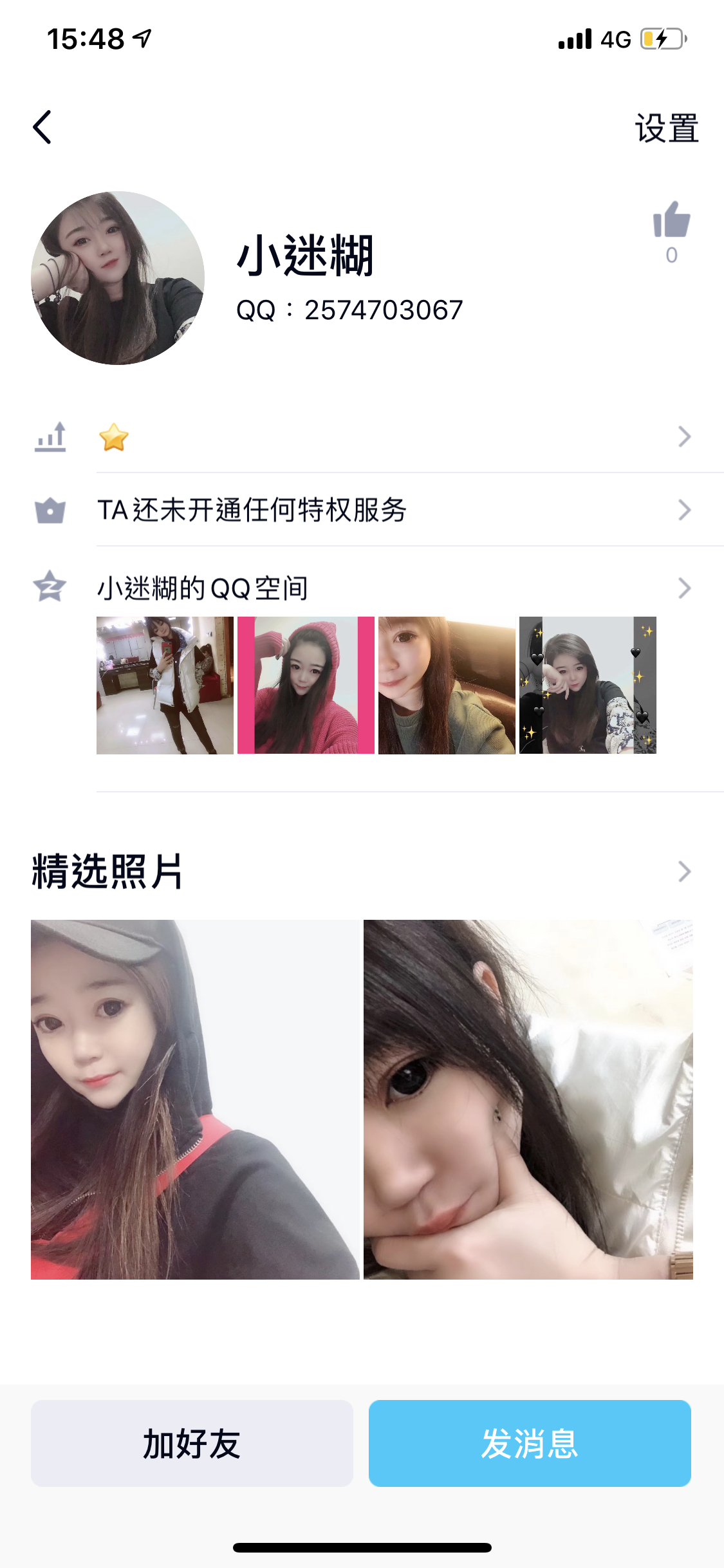Open 设置 in the top-right corner
This screenshot has height=1568, width=724.
pos(666,128)
